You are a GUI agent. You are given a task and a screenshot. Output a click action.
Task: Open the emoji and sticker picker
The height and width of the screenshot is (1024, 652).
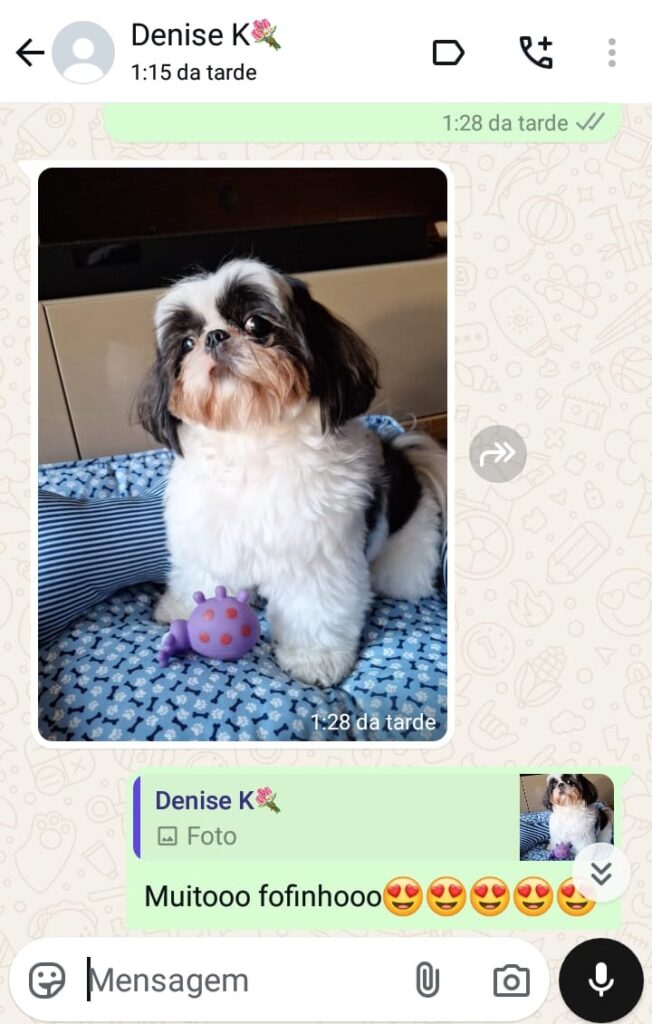click(x=47, y=981)
